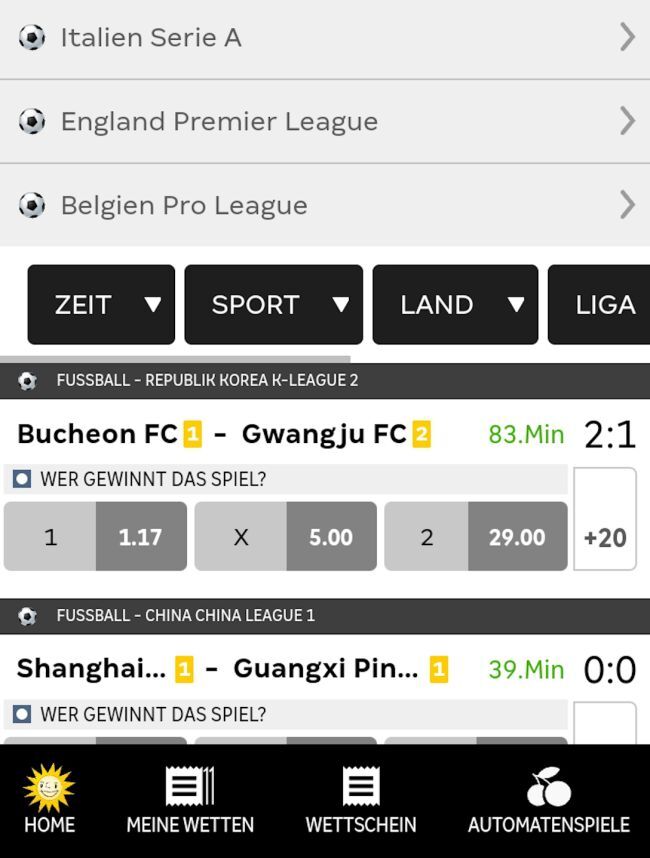Go to the Home tab
This screenshot has width=650, height=858.
(49, 800)
